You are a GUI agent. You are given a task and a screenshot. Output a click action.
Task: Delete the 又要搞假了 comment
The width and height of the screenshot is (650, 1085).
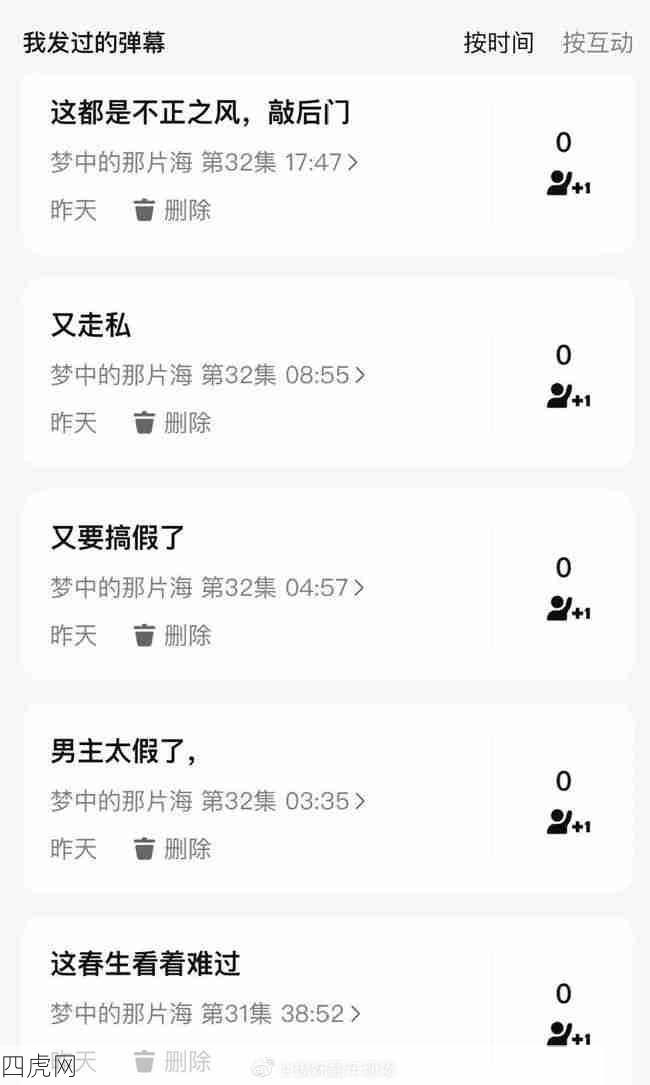tap(172, 635)
